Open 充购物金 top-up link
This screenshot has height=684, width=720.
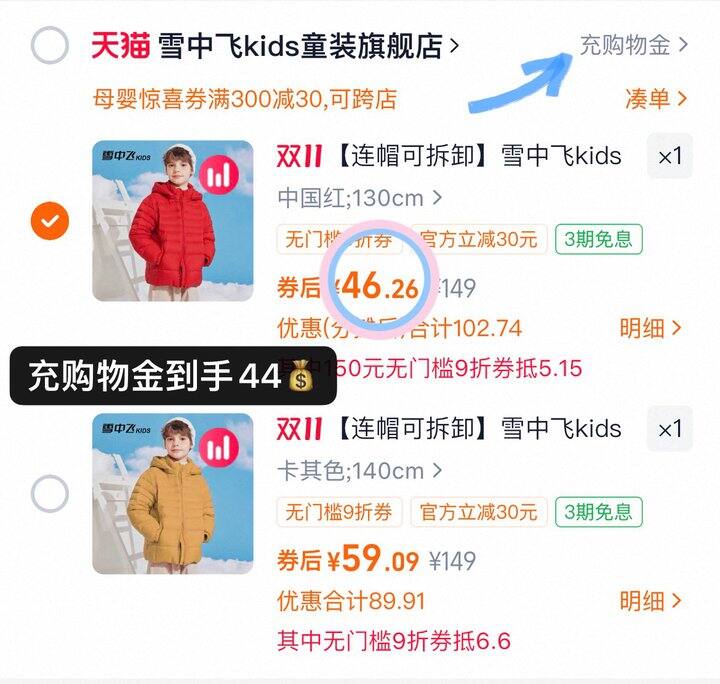point(634,45)
